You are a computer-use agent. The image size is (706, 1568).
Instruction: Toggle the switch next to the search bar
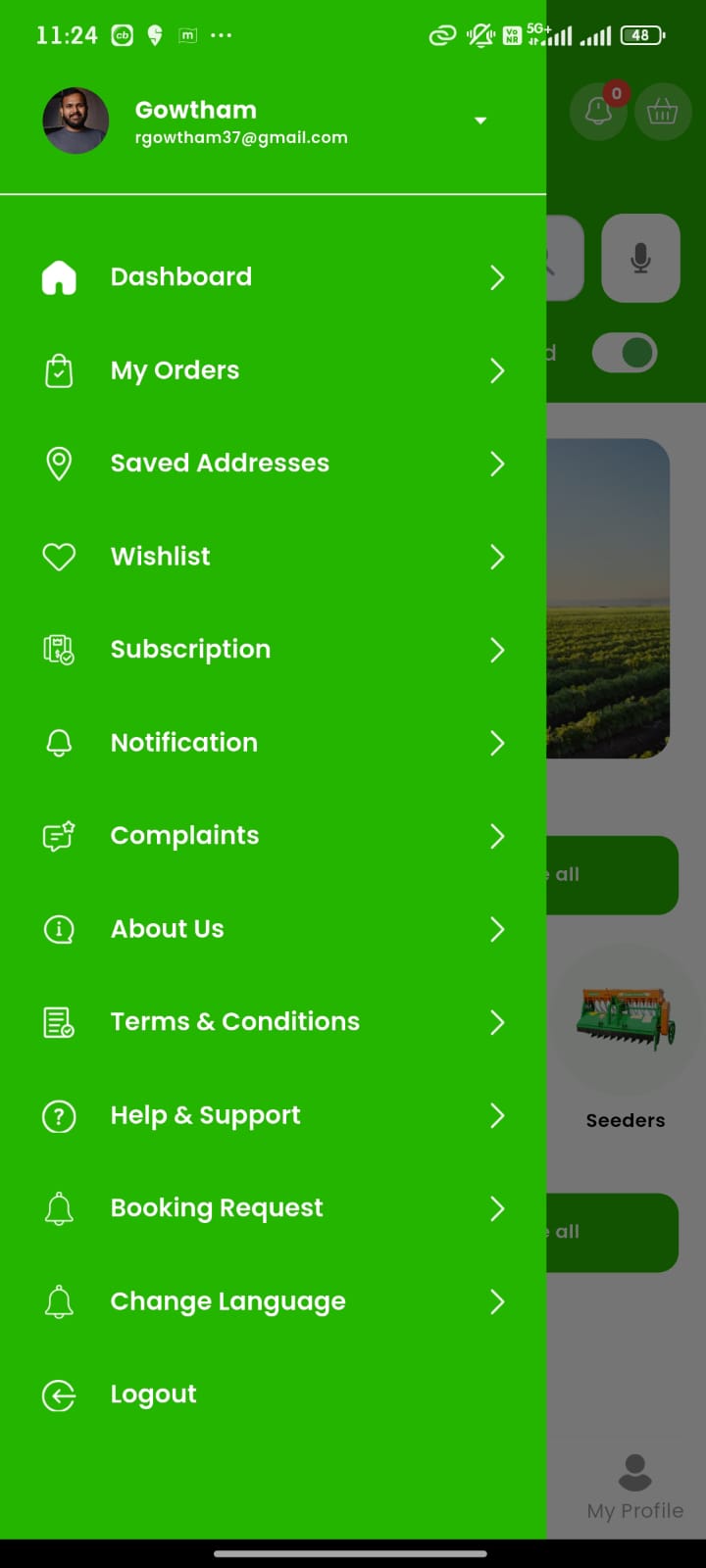(625, 352)
